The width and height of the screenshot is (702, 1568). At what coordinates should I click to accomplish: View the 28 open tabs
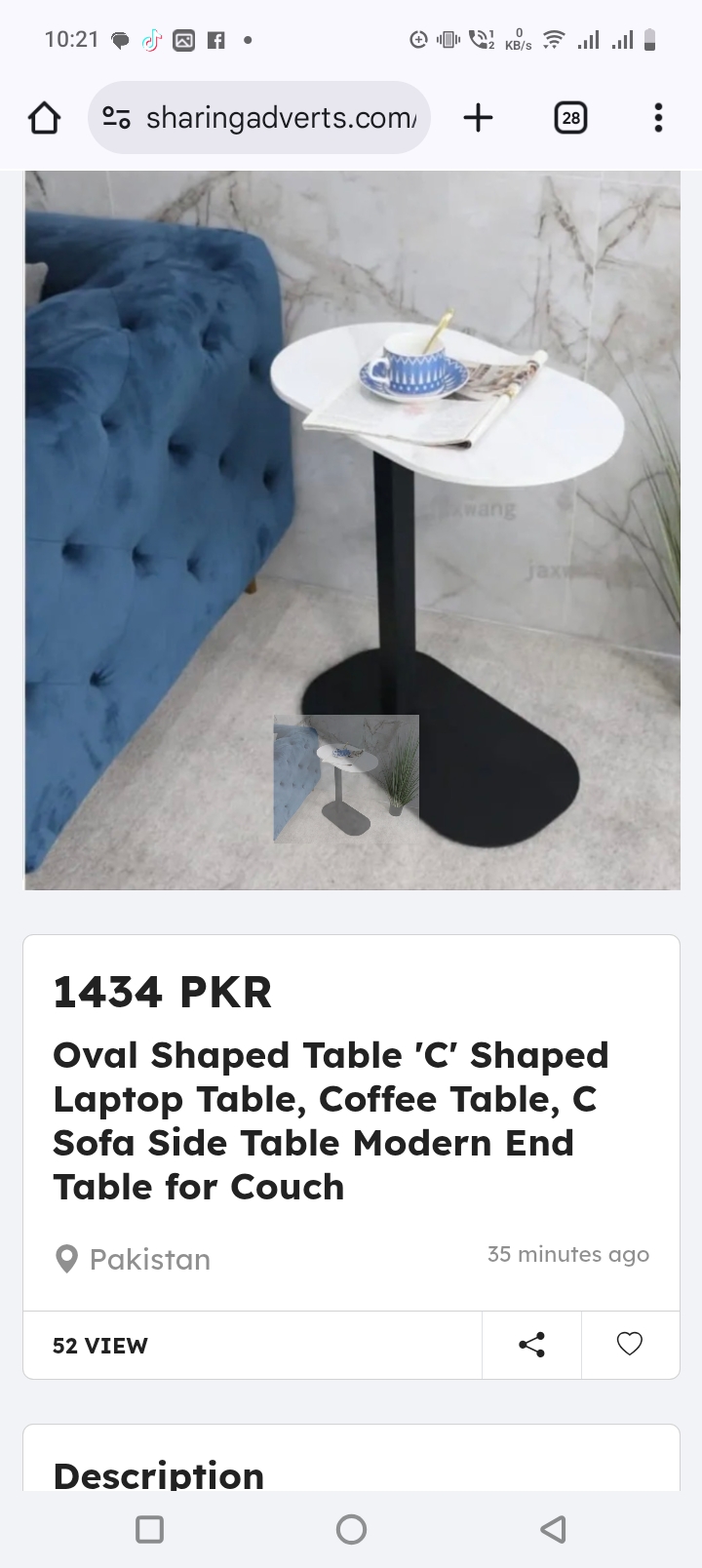[570, 118]
